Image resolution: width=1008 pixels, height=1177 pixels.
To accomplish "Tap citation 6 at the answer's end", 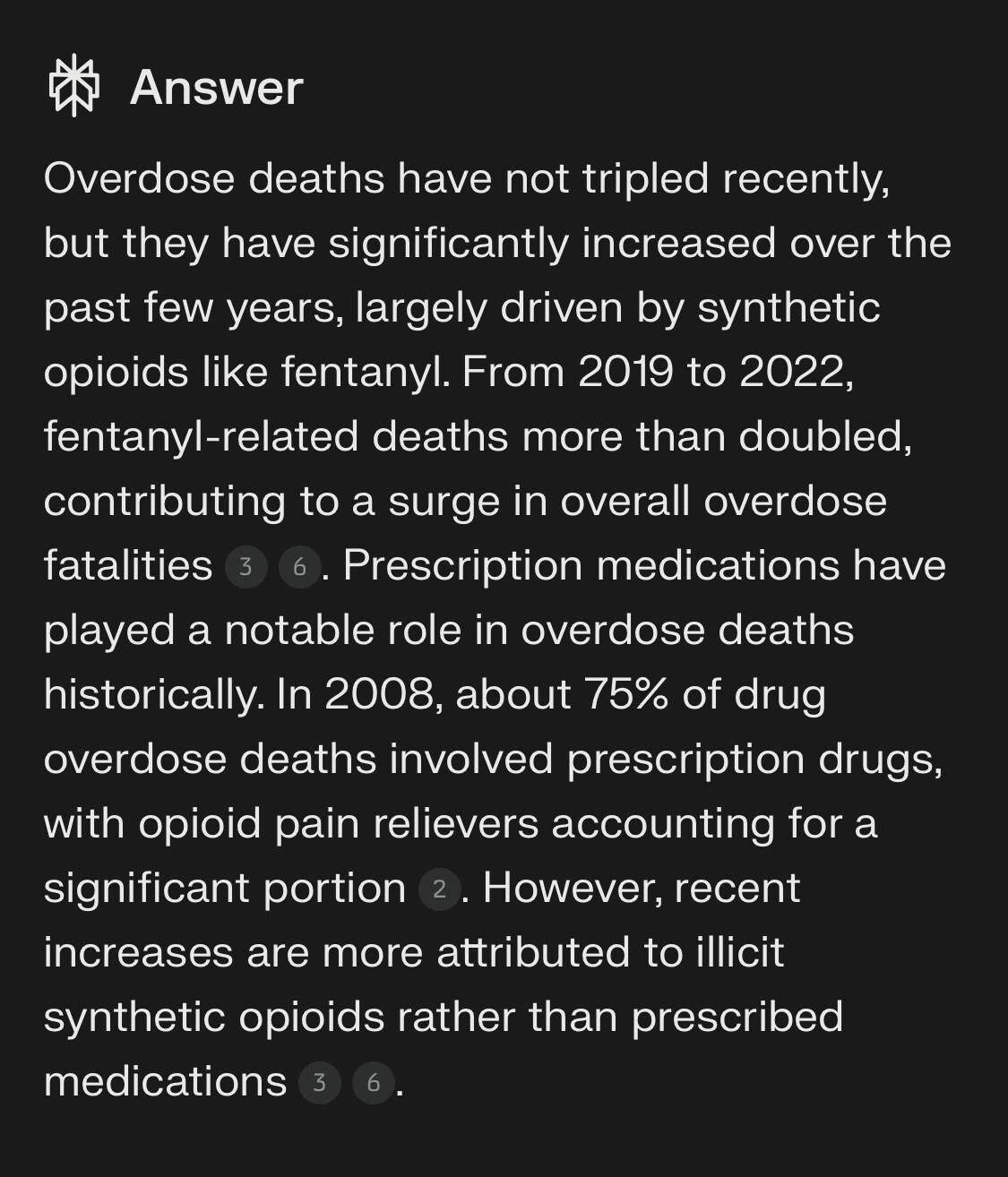I will tap(374, 1083).
